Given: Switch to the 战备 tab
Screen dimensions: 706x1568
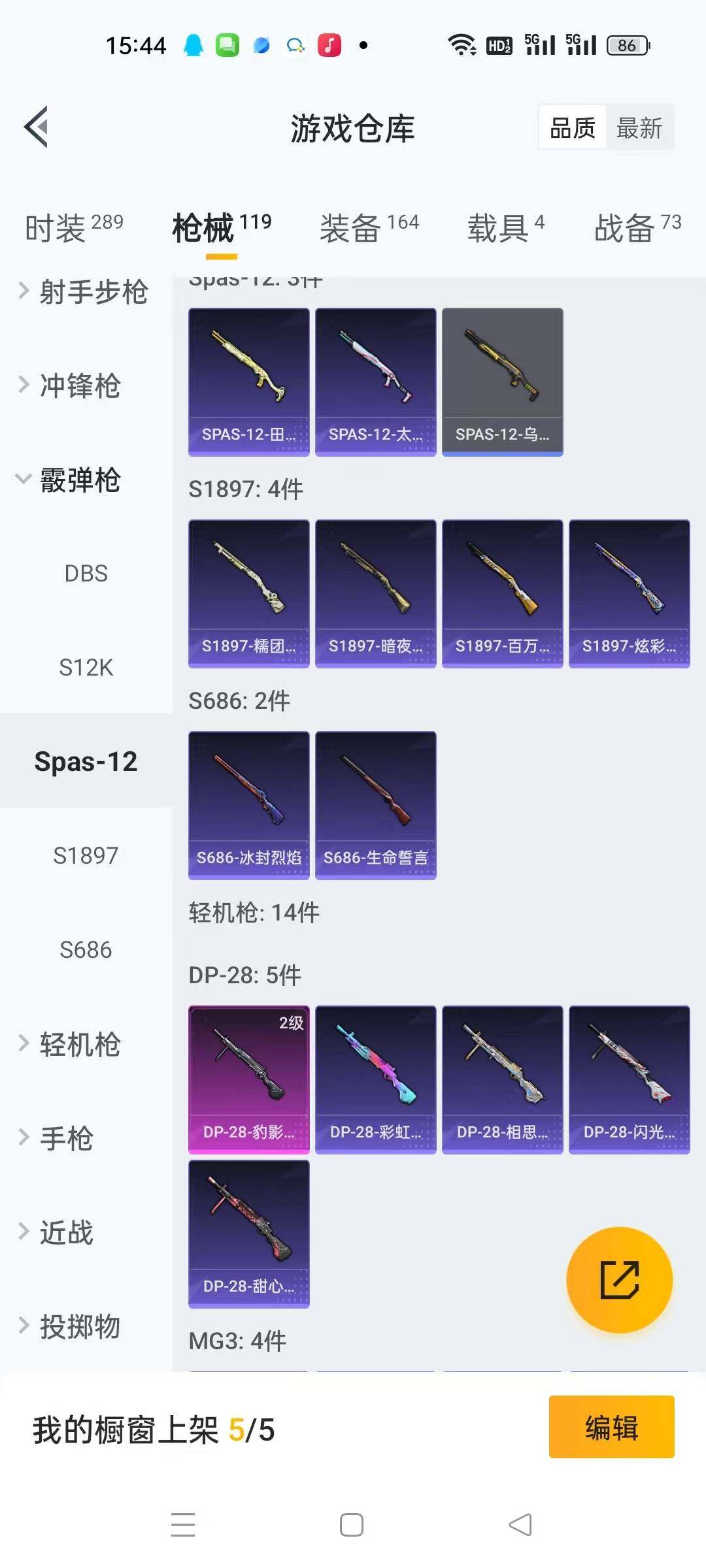Looking at the screenshot, I should (x=637, y=227).
